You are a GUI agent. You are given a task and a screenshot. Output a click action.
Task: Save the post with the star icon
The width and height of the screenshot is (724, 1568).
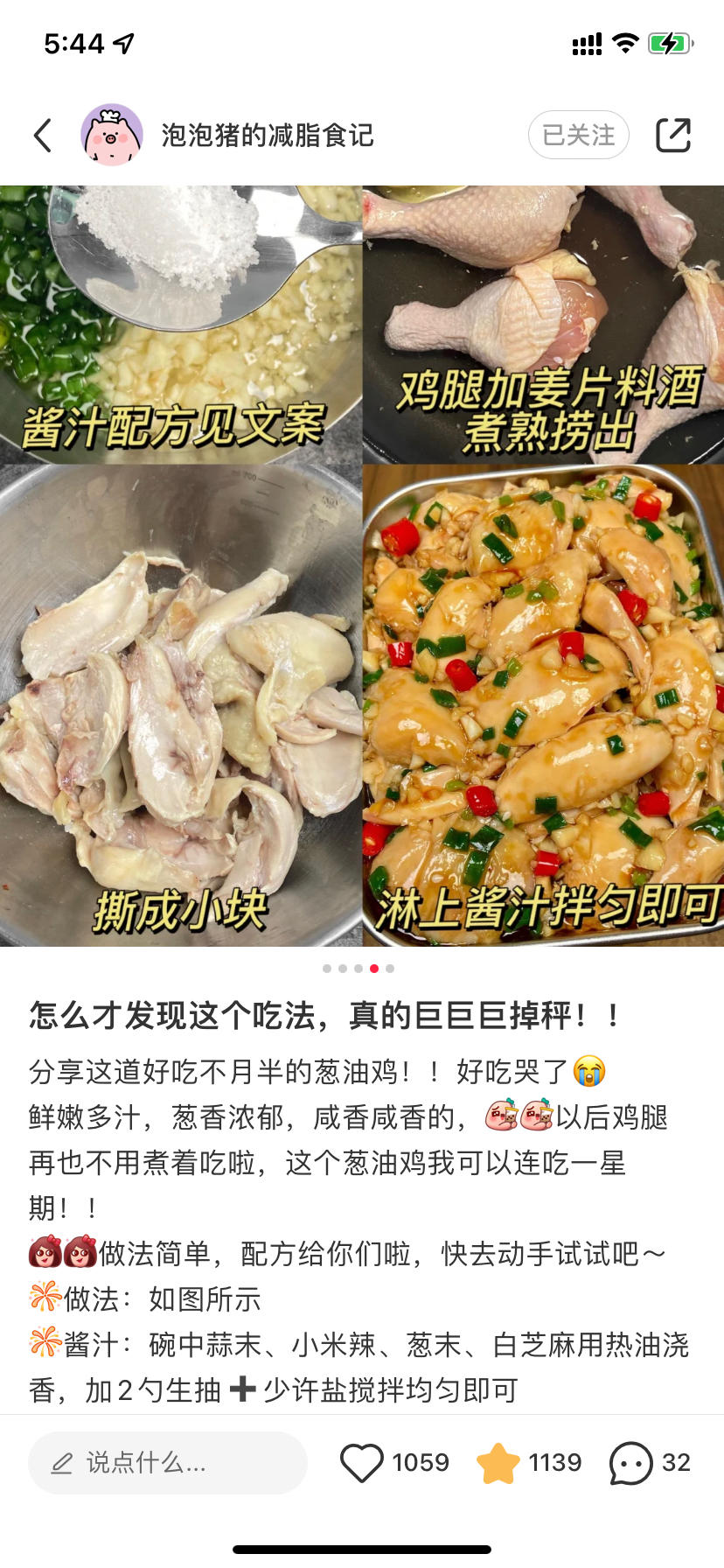[498, 1462]
